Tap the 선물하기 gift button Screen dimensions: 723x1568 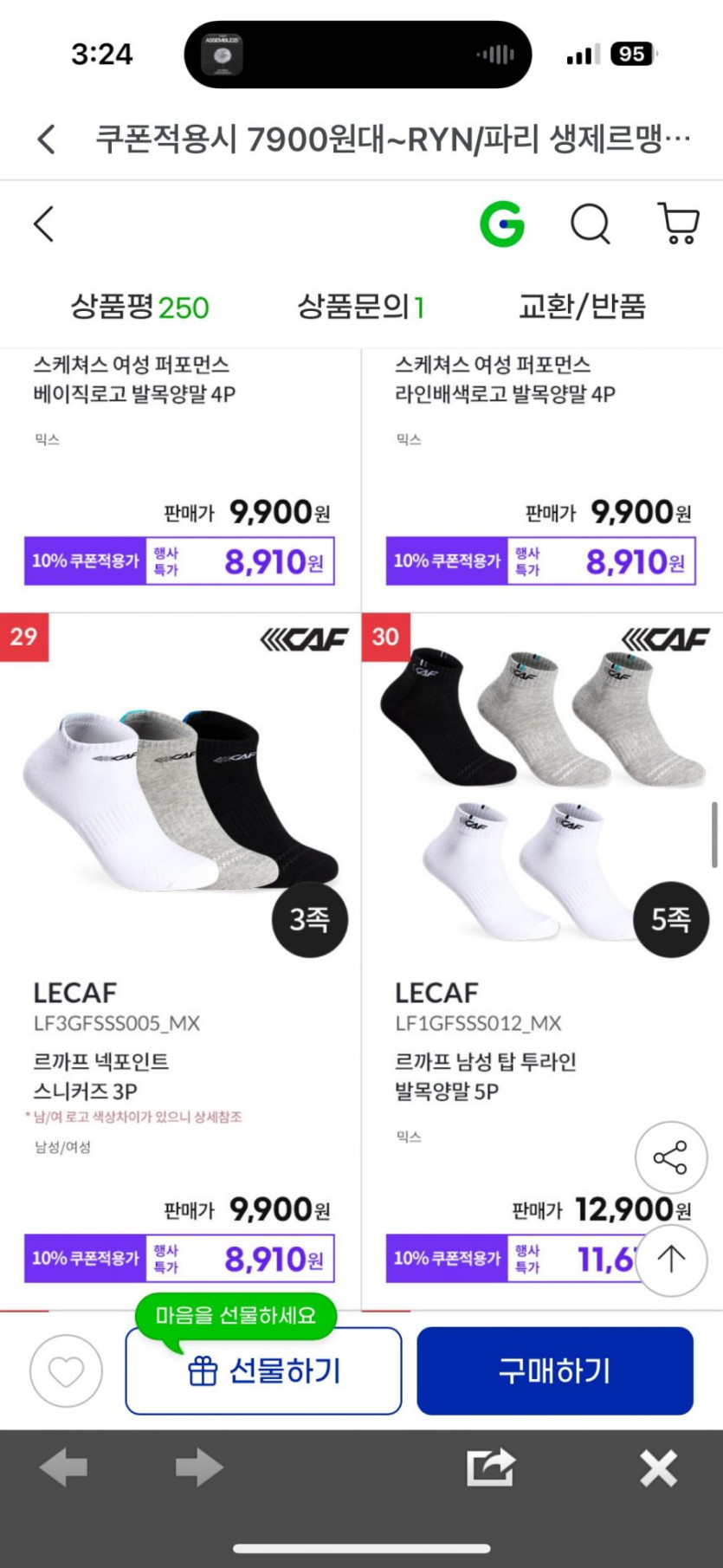264,1371
